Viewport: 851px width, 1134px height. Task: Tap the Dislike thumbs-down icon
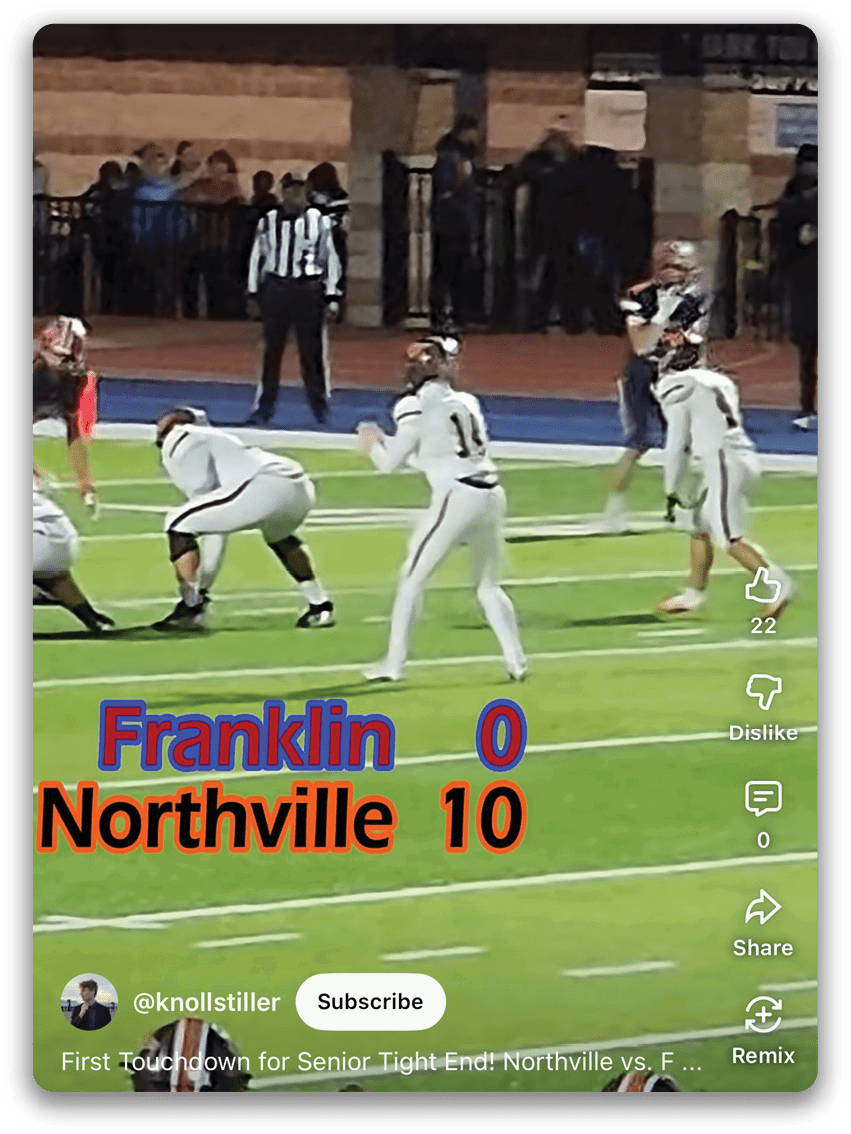click(x=763, y=692)
